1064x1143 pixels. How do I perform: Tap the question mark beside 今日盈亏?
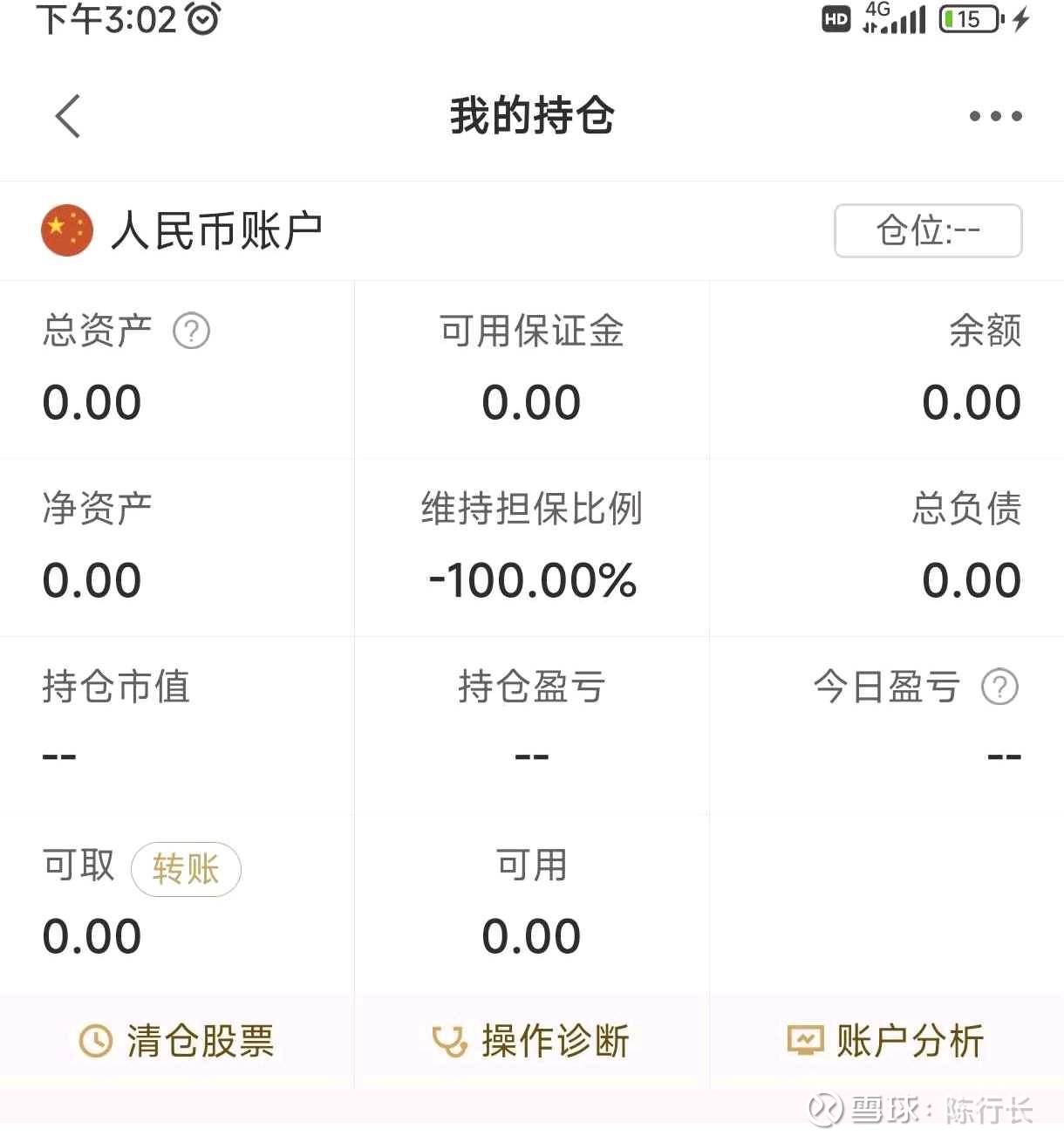click(x=999, y=688)
